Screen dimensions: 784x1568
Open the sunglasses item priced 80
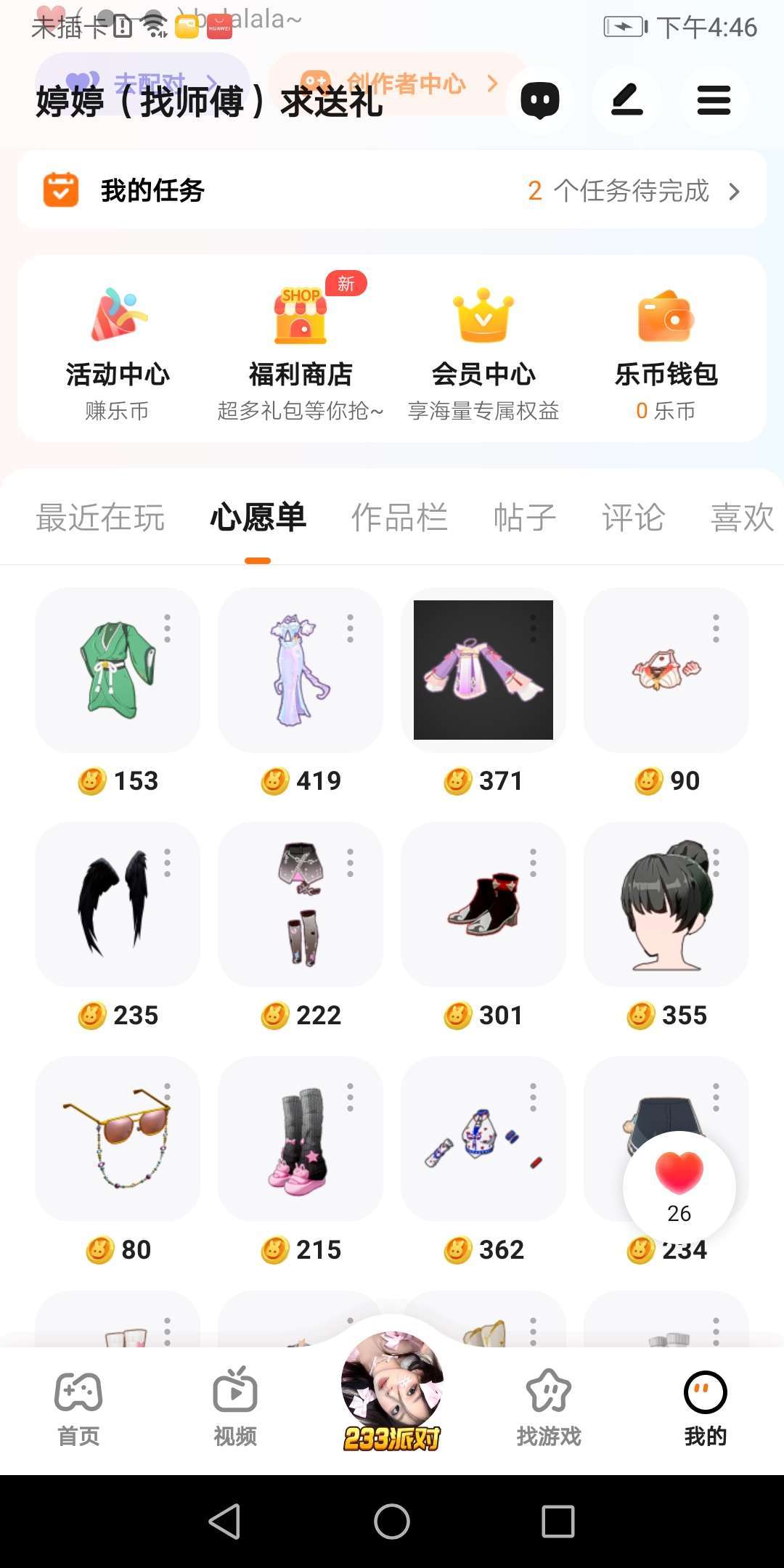pos(116,1139)
